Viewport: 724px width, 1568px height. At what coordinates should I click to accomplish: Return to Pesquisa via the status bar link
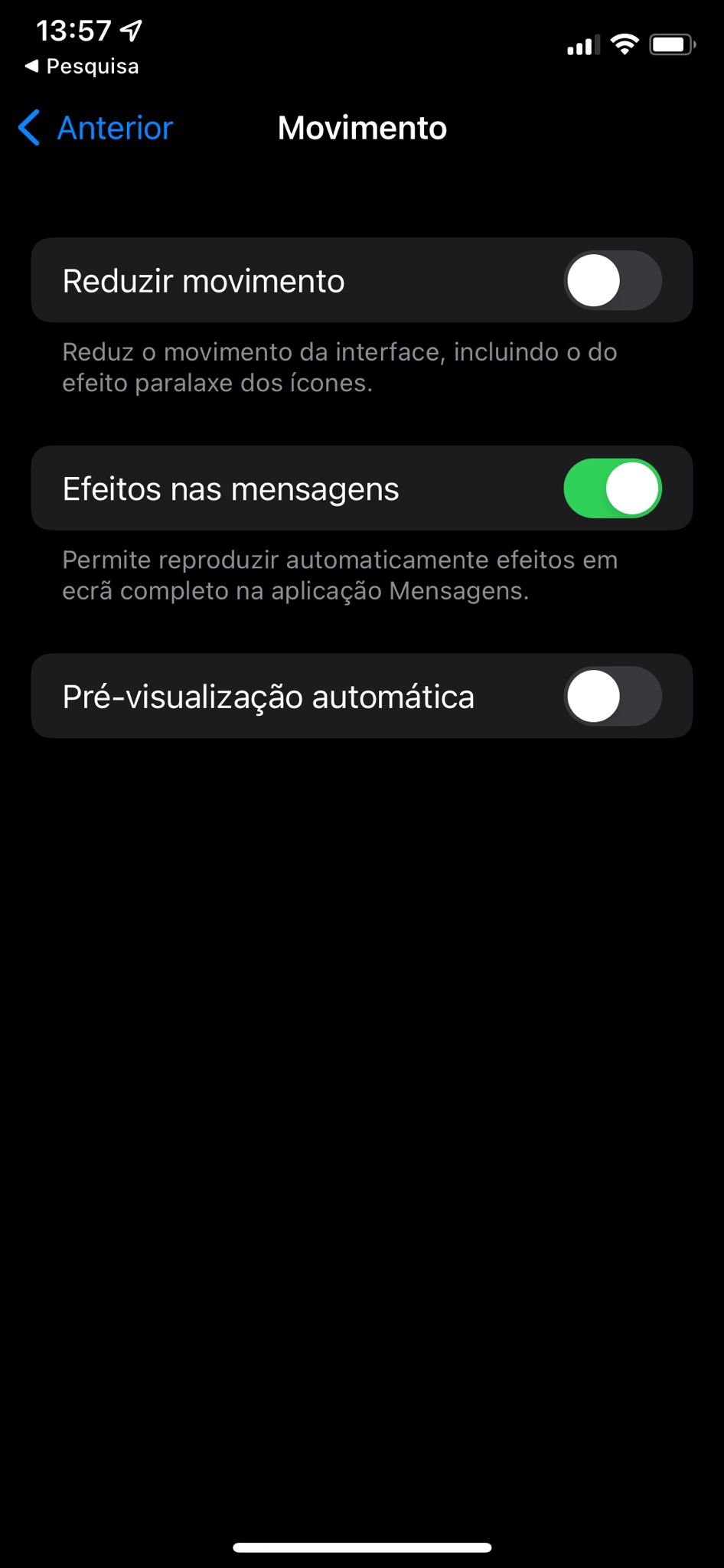[82, 67]
